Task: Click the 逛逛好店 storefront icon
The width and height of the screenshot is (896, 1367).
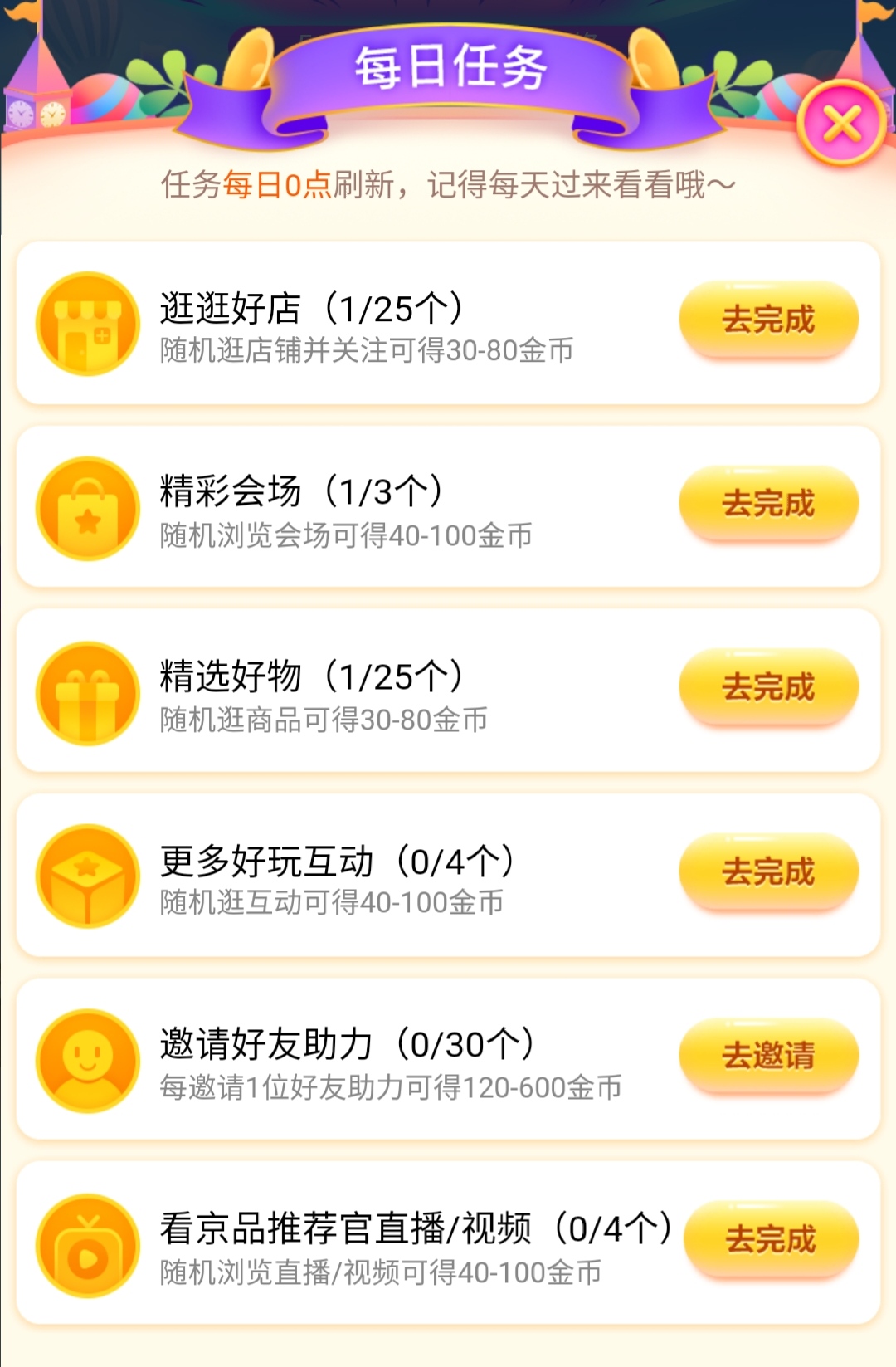Action: 85,324
